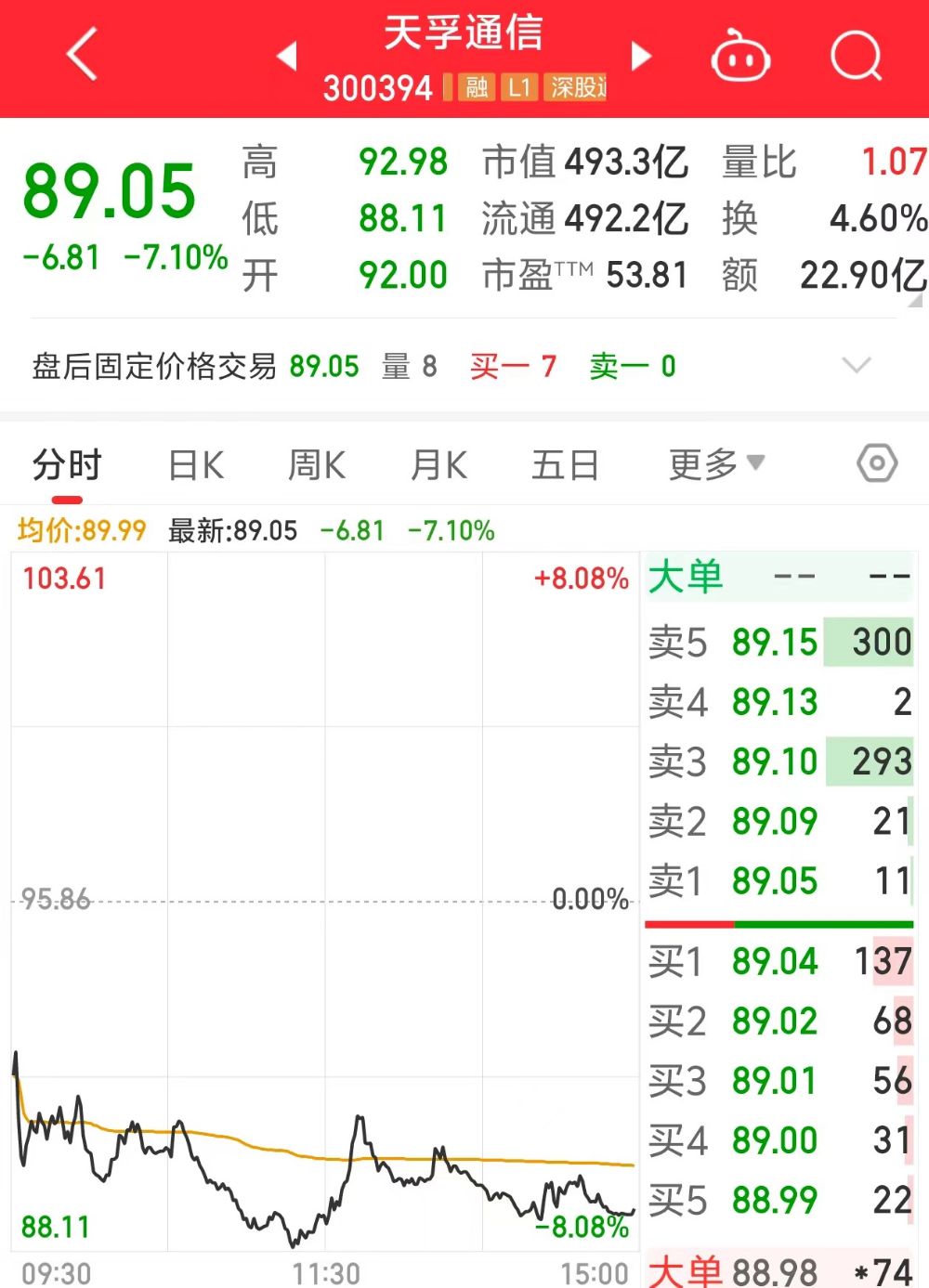Viewport: 929px width, 1288px height.
Task: Switch to the next stock
Action: click(x=641, y=56)
